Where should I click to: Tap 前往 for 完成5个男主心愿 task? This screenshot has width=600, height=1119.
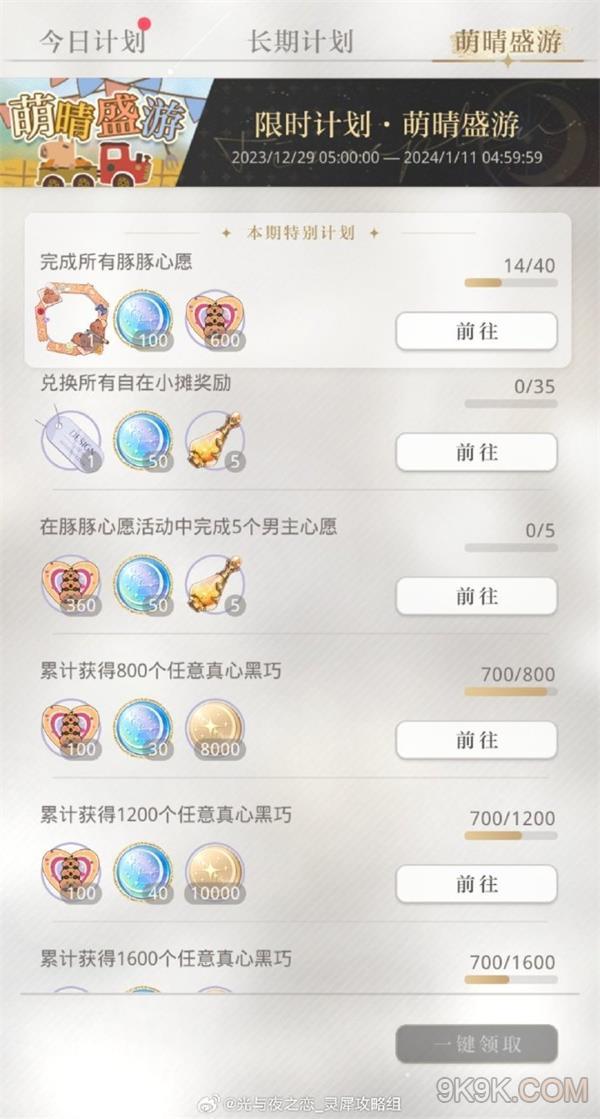pyautogui.click(x=476, y=596)
